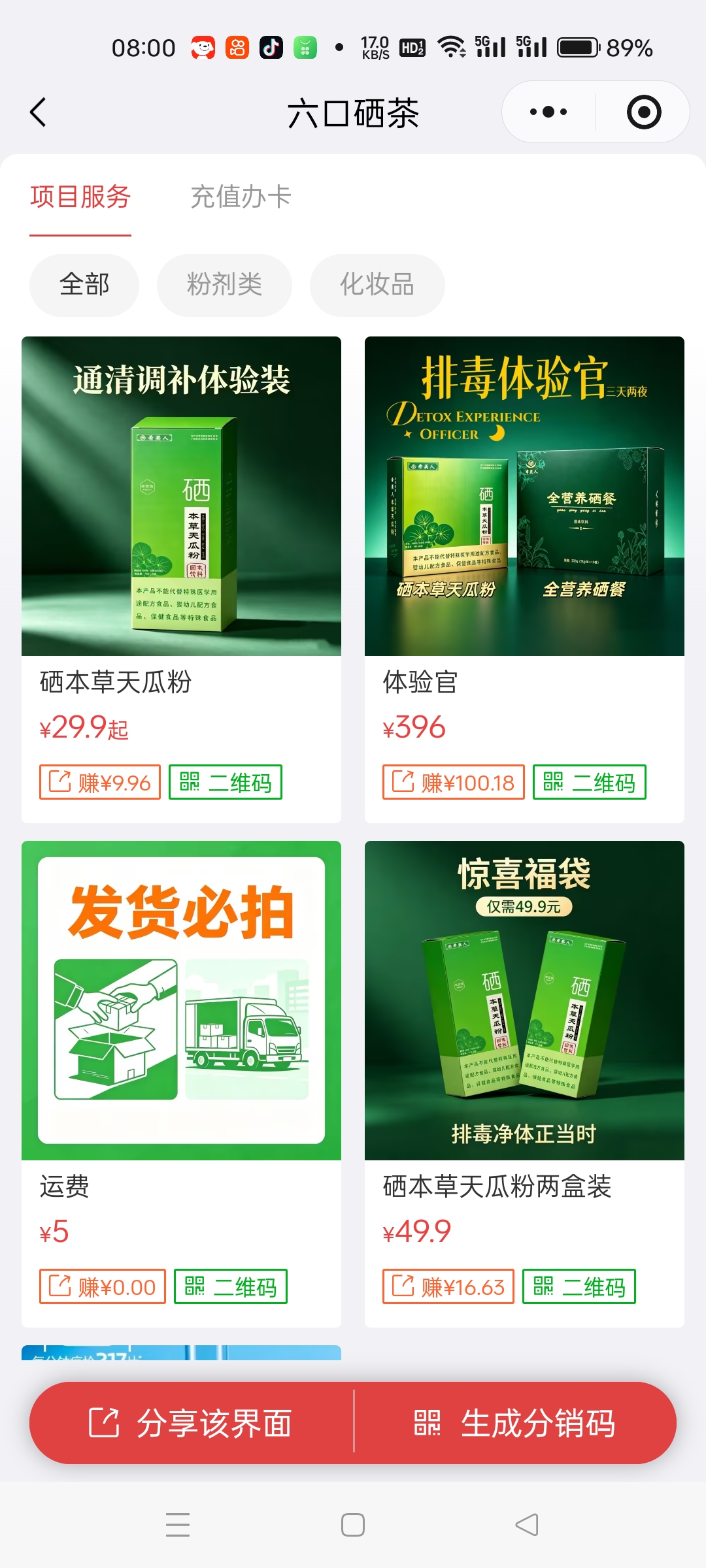The width and height of the screenshot is (706, 1568).
Task: Show the 二维码 for 体验官
Action: click(589, 782)
